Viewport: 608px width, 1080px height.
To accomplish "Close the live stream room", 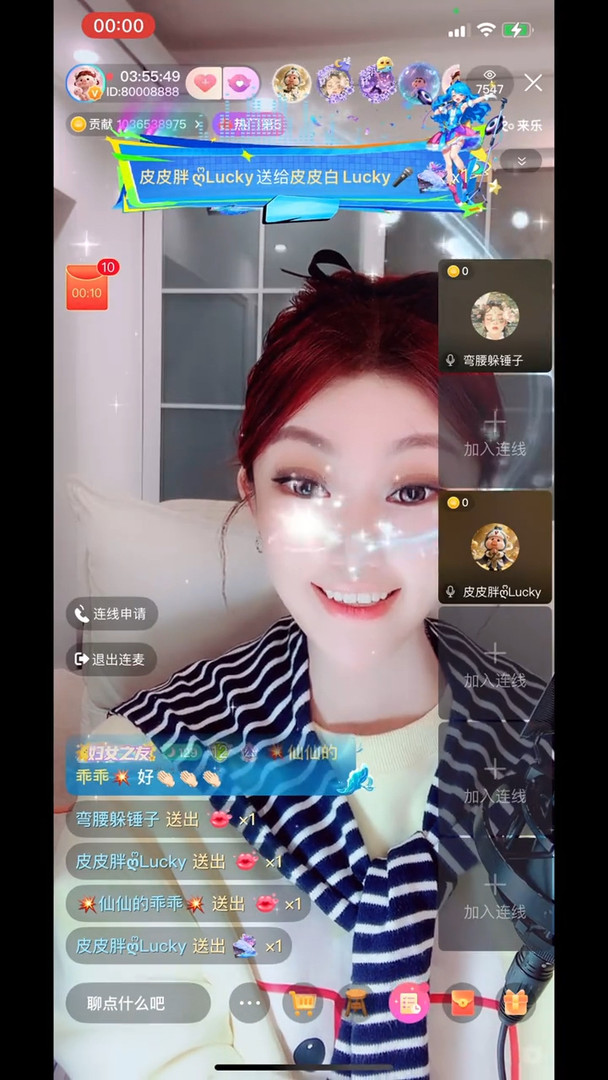I will pyautogui.click(x=534, y=83).
